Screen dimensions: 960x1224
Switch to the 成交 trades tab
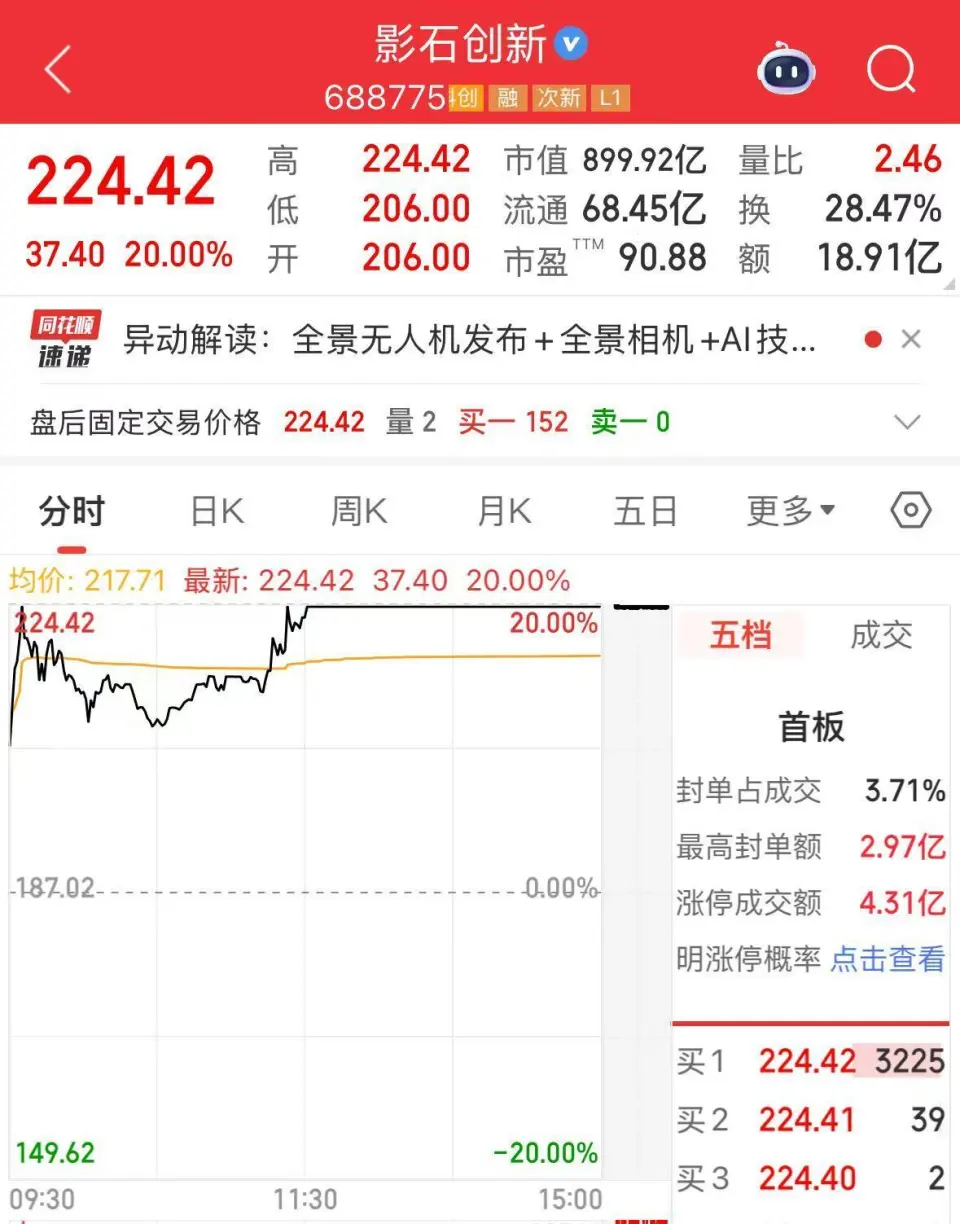[881, 635]
